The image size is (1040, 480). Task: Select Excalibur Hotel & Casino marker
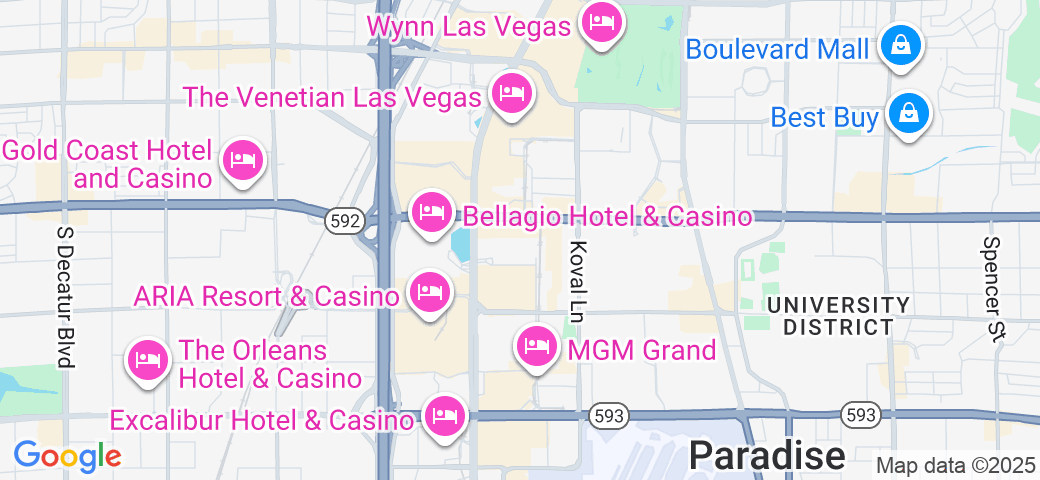click(445, 416)
